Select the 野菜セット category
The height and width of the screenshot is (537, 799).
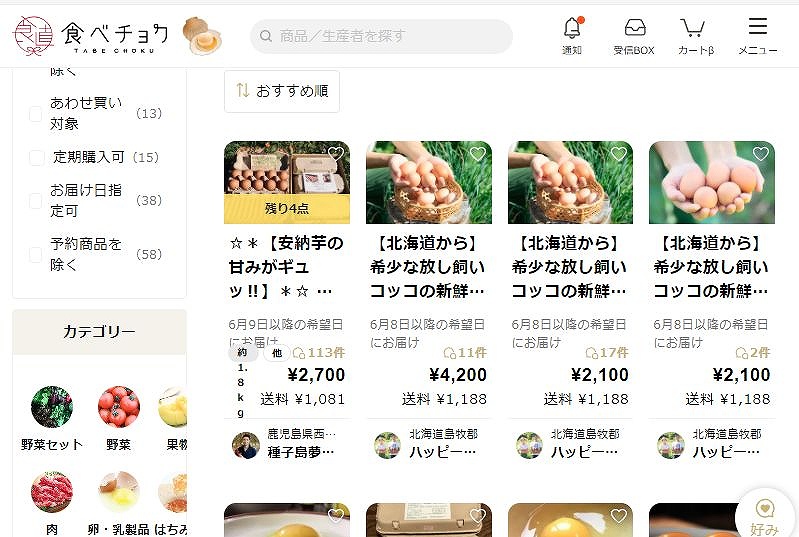click(52, 407)
